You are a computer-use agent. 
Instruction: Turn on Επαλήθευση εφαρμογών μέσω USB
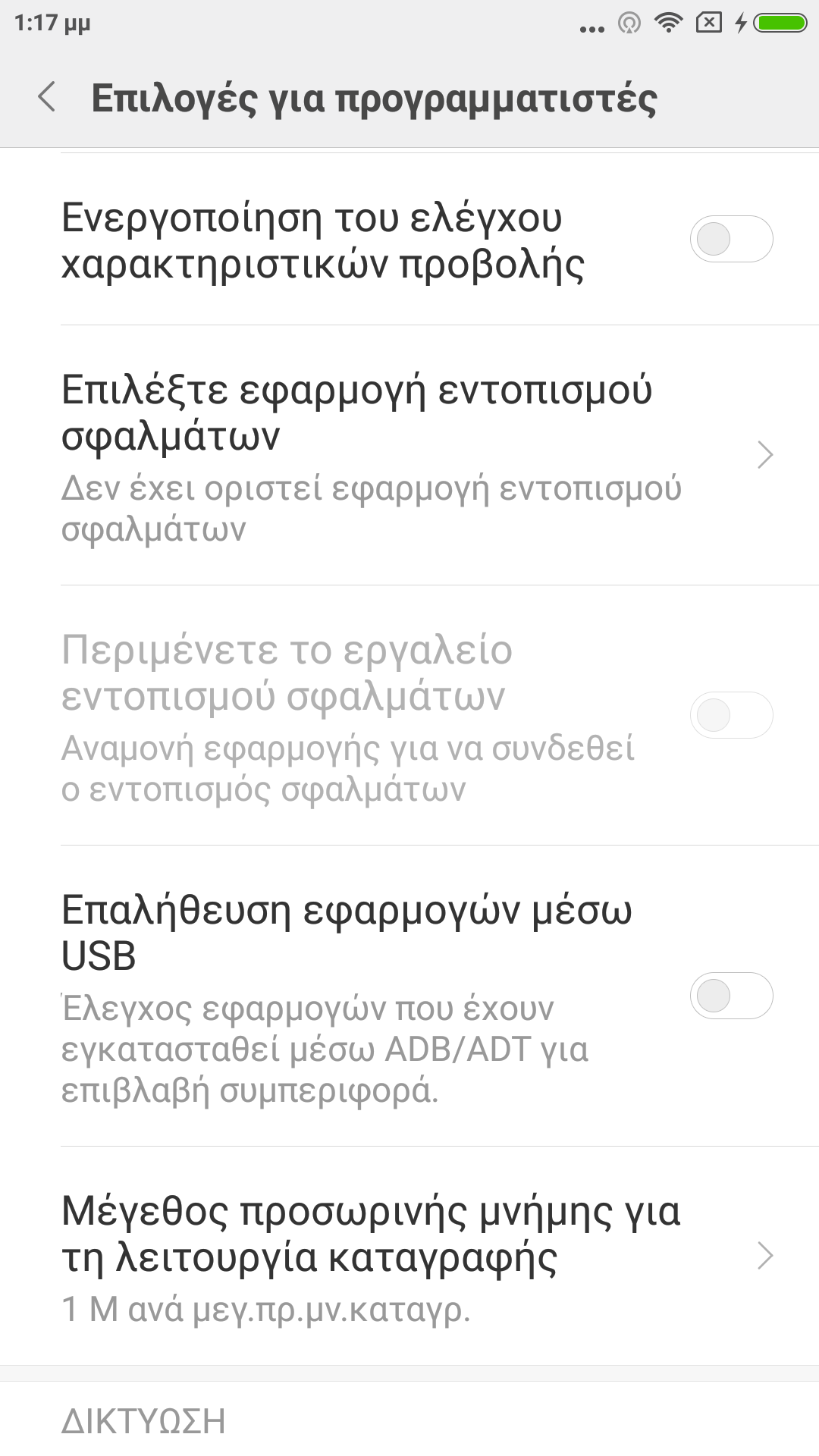tap(731, 996)
